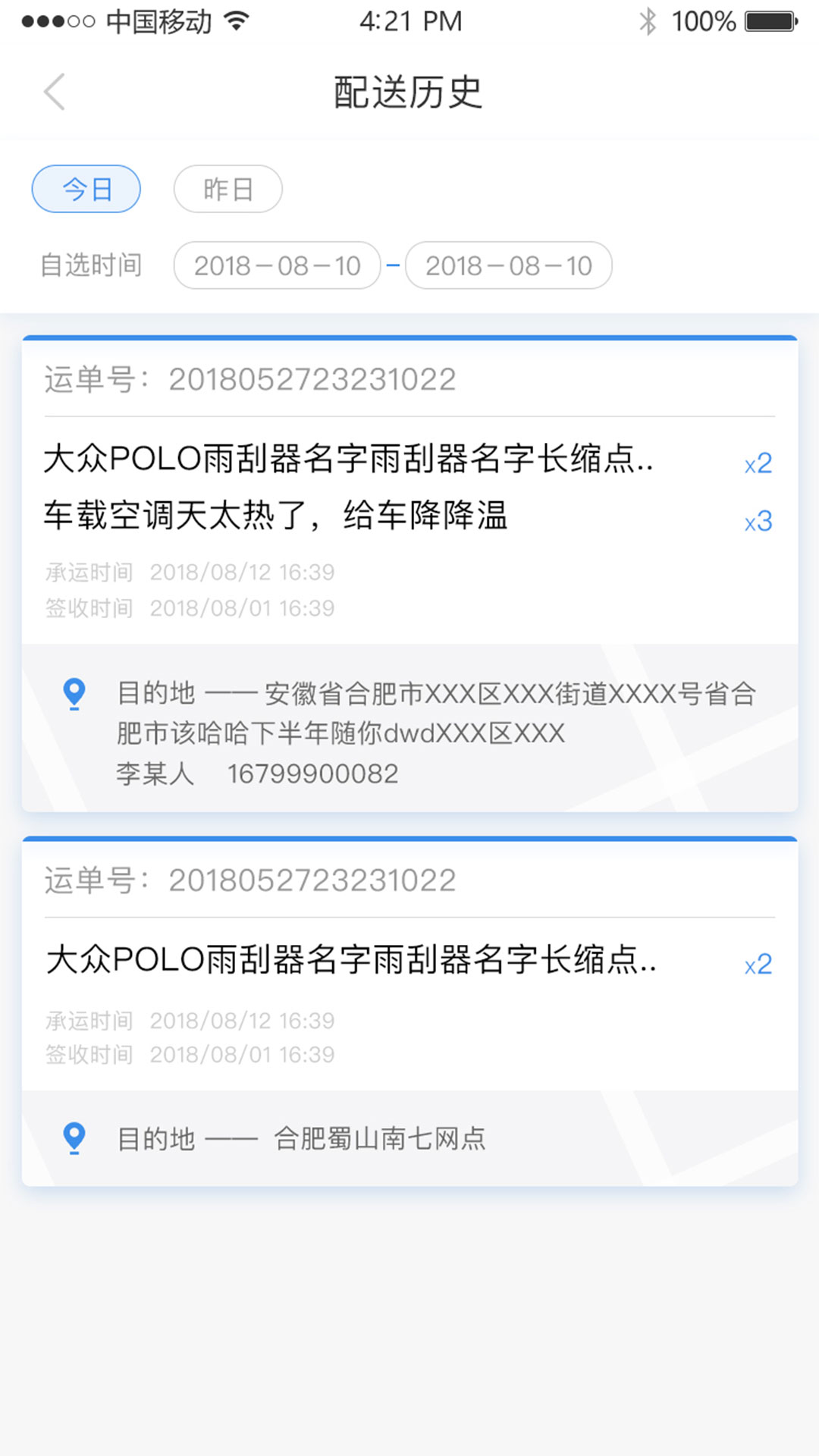Tap the location pin beside 合肥蜀山南七网点
The height and width of the screenshot is (1456, 819).
tap(74, 1136)
